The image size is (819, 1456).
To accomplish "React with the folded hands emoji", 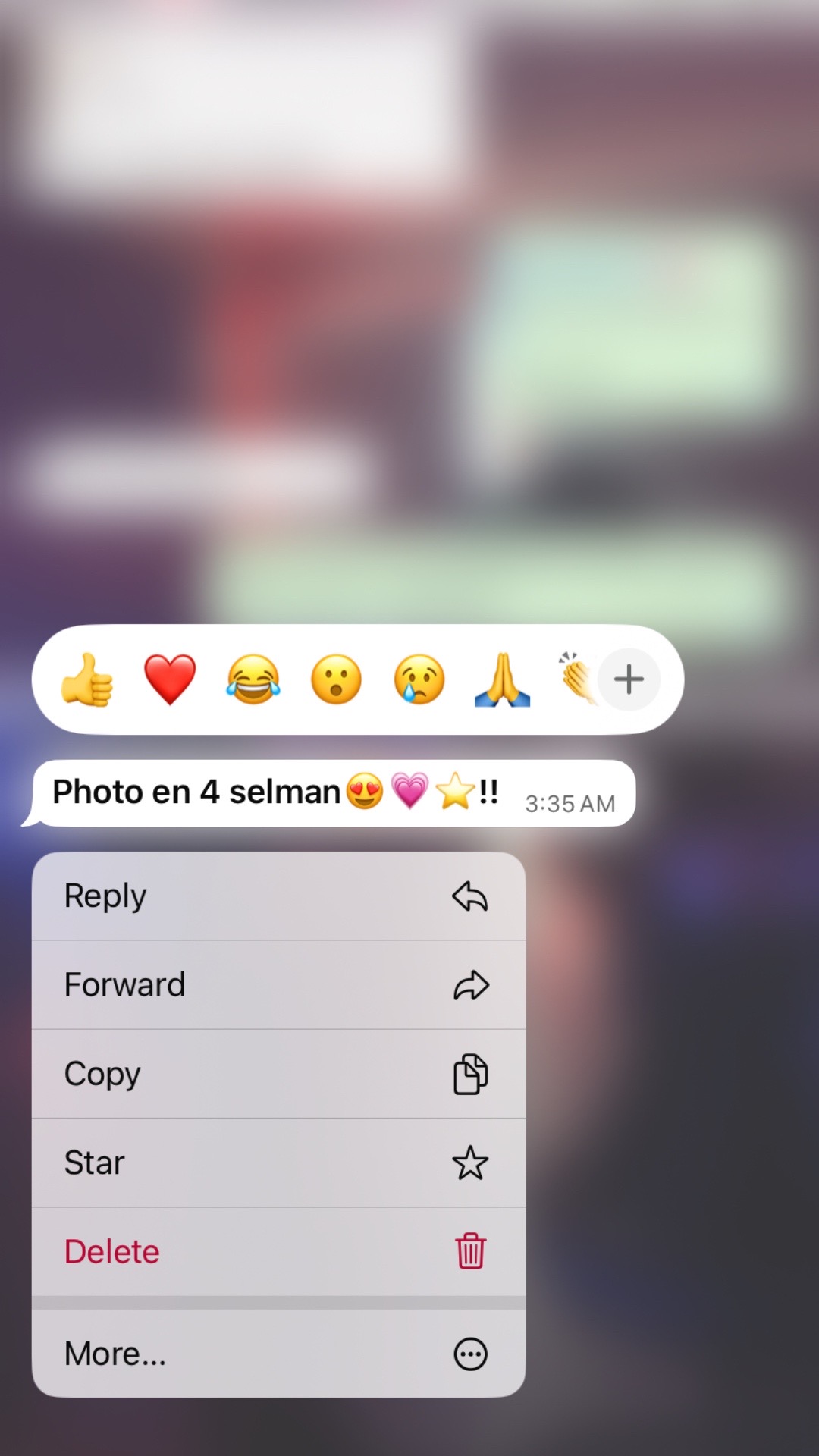I will click(x=502, y=679).
